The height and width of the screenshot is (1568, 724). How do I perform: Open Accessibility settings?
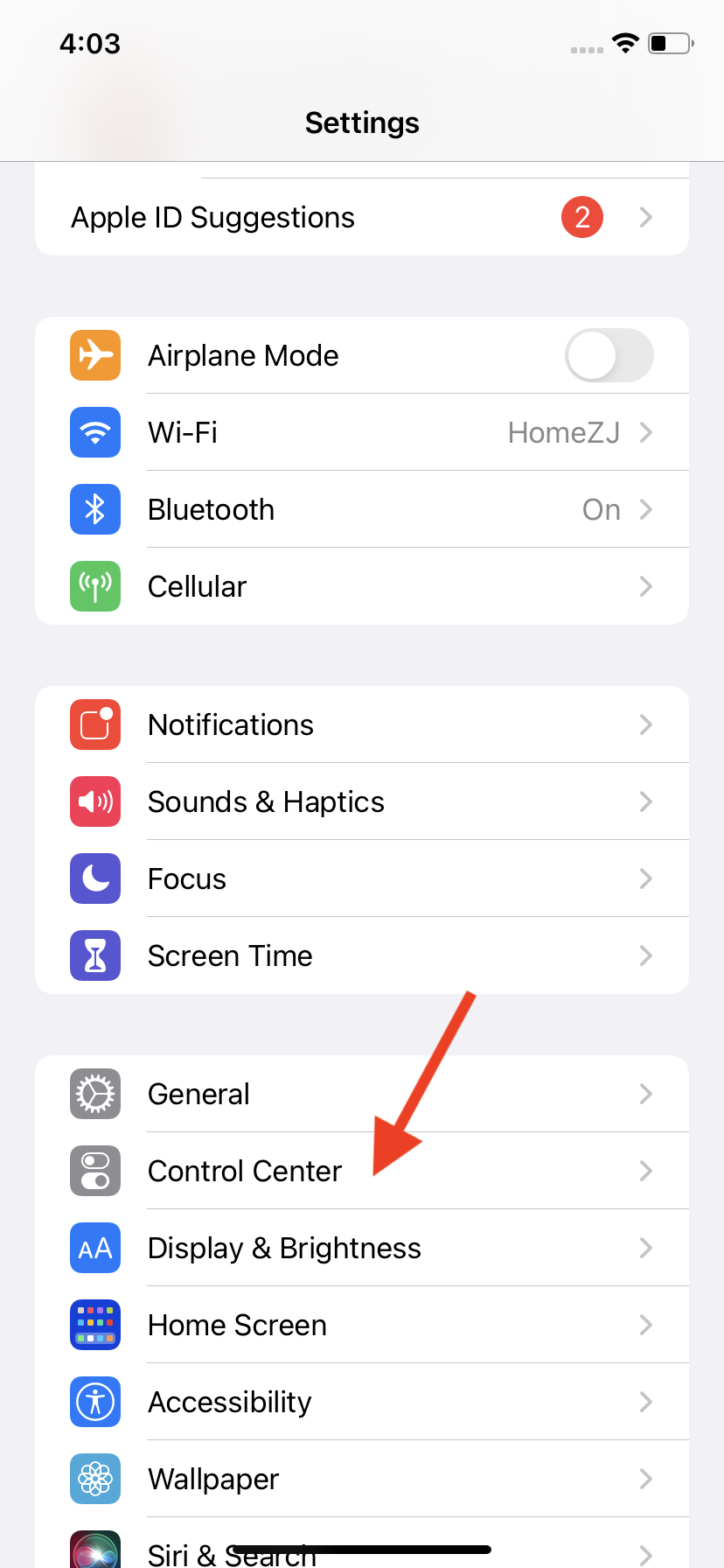pos(361,1403)
